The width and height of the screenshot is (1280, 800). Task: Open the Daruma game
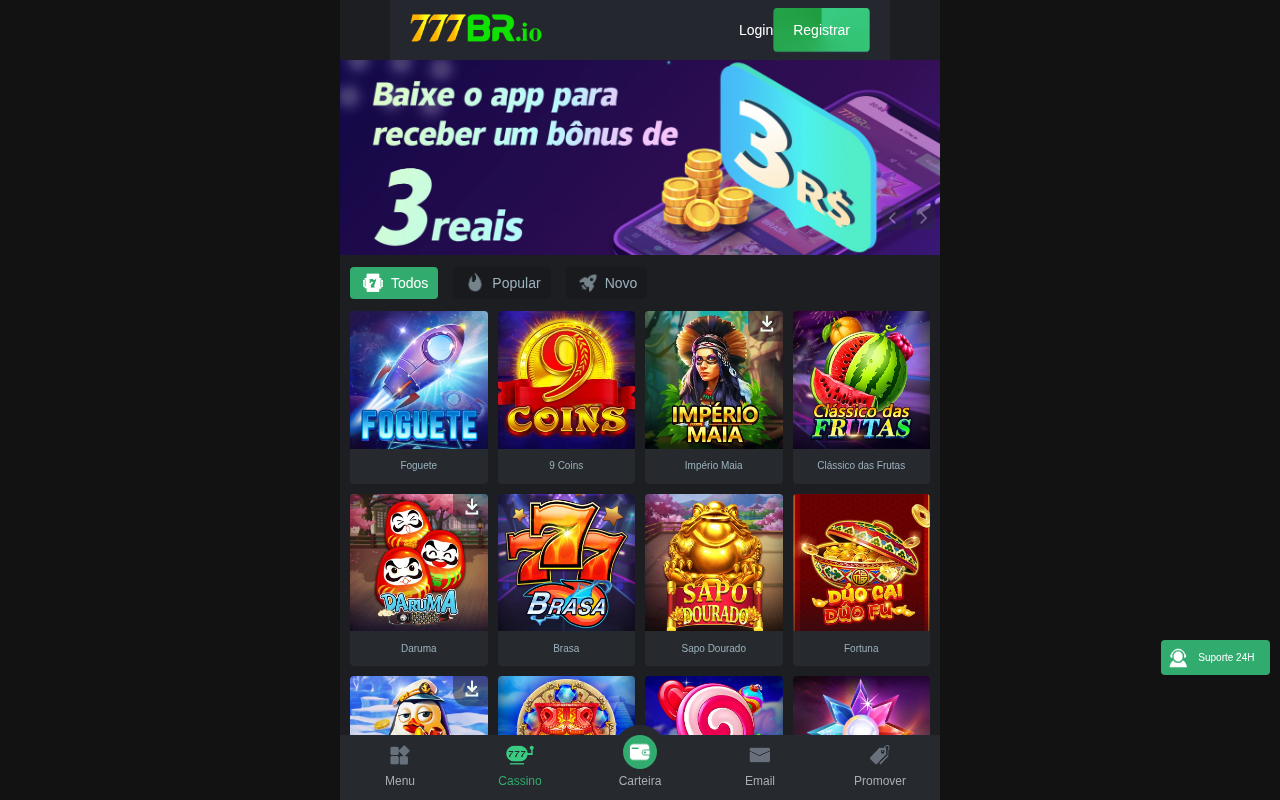point(418,570)
